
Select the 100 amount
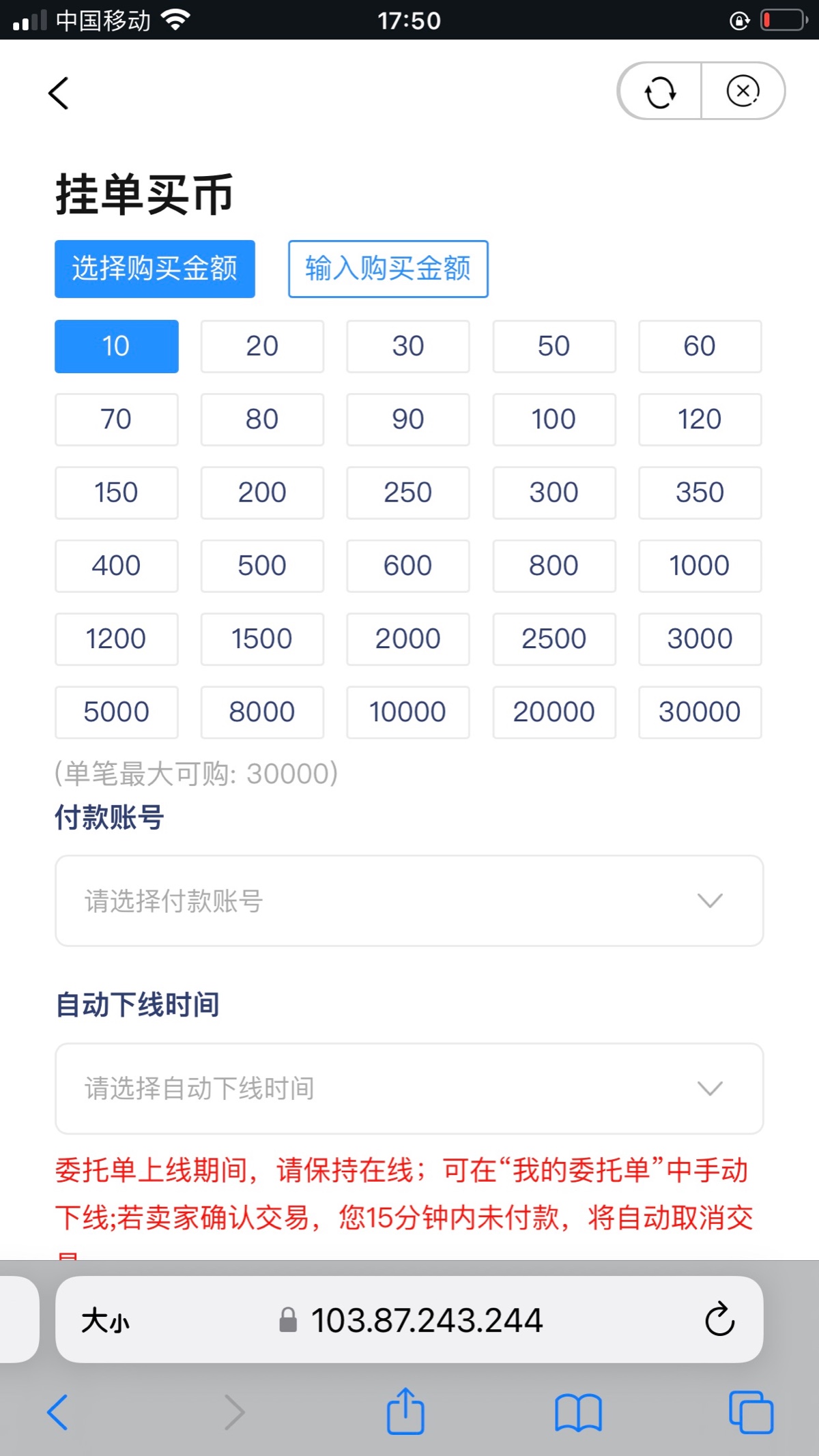tap(554, 420)
